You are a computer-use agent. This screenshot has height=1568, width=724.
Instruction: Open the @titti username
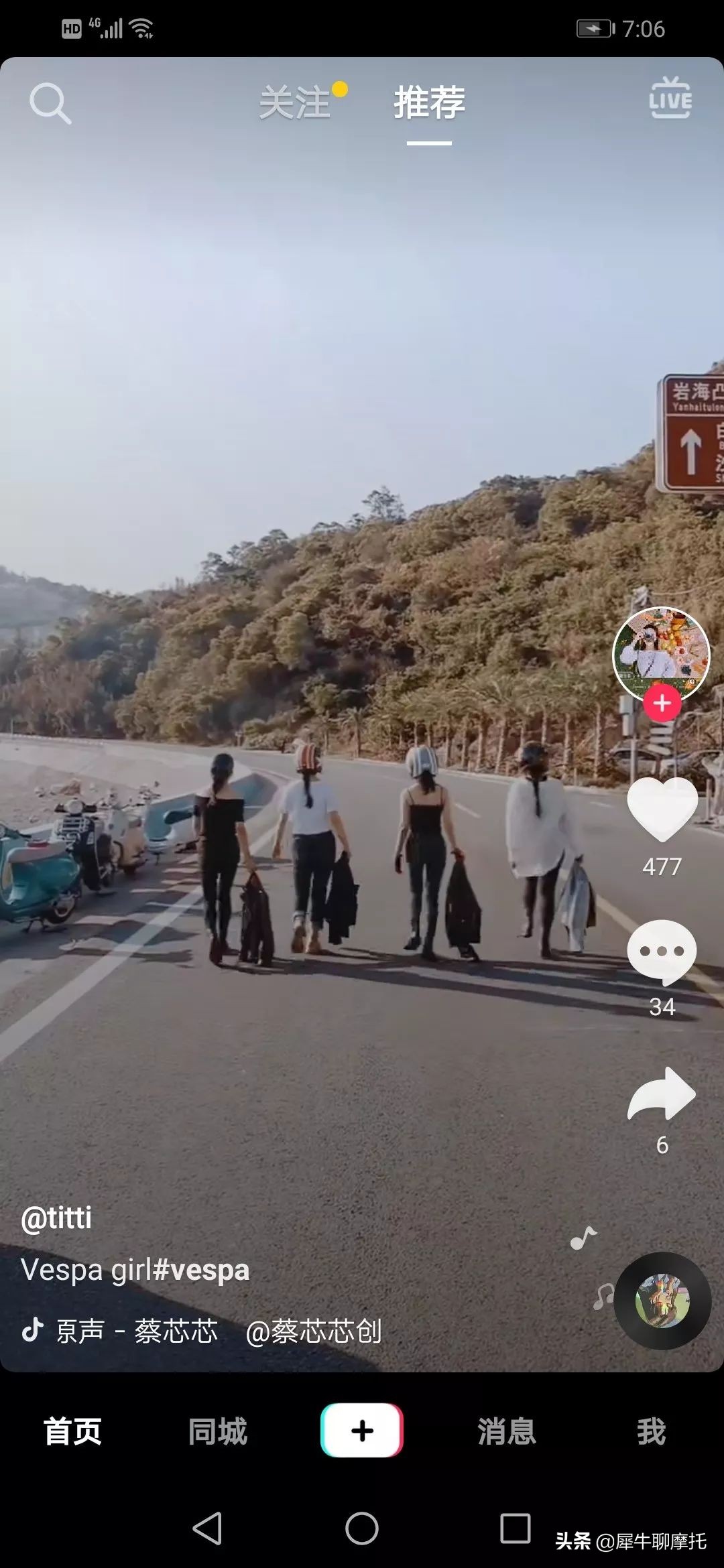[x=56, y=1218]
